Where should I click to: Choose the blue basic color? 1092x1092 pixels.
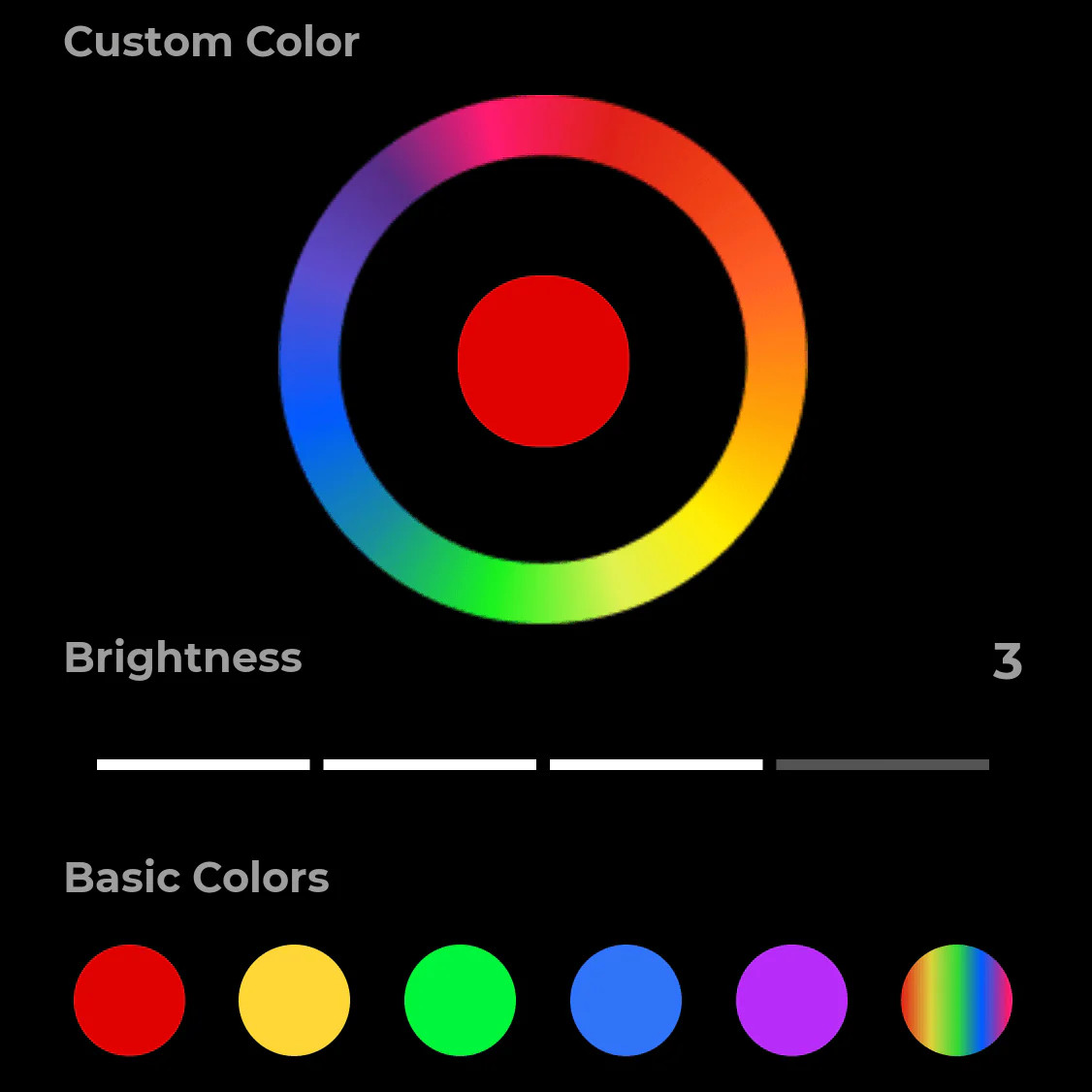tap(626, 1000)
